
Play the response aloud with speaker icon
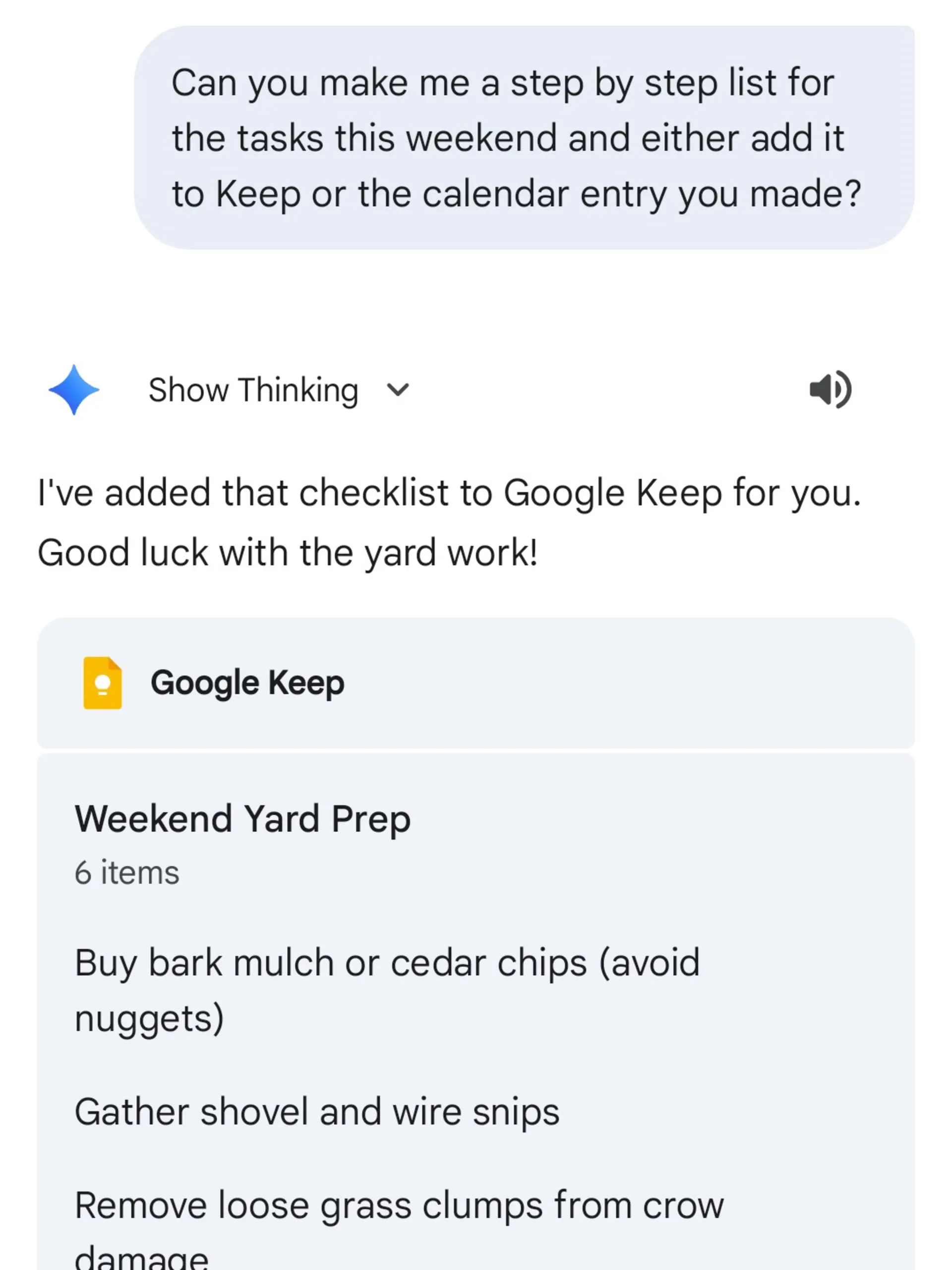[829, 390]
